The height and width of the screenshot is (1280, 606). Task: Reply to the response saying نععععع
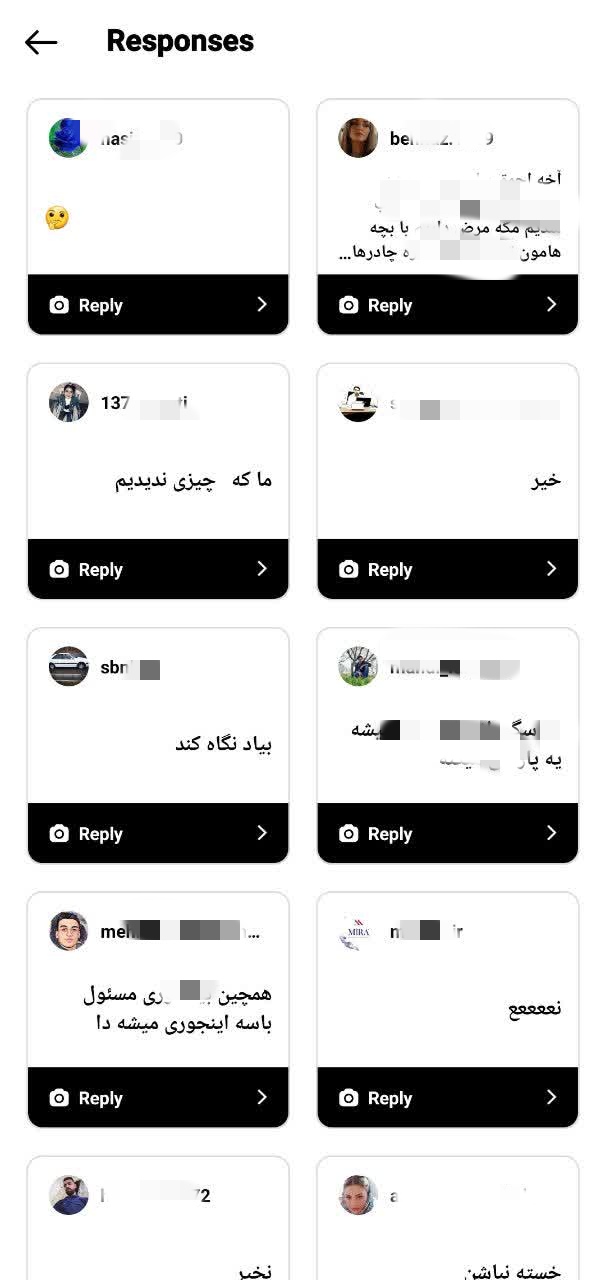click(447, 1097)
